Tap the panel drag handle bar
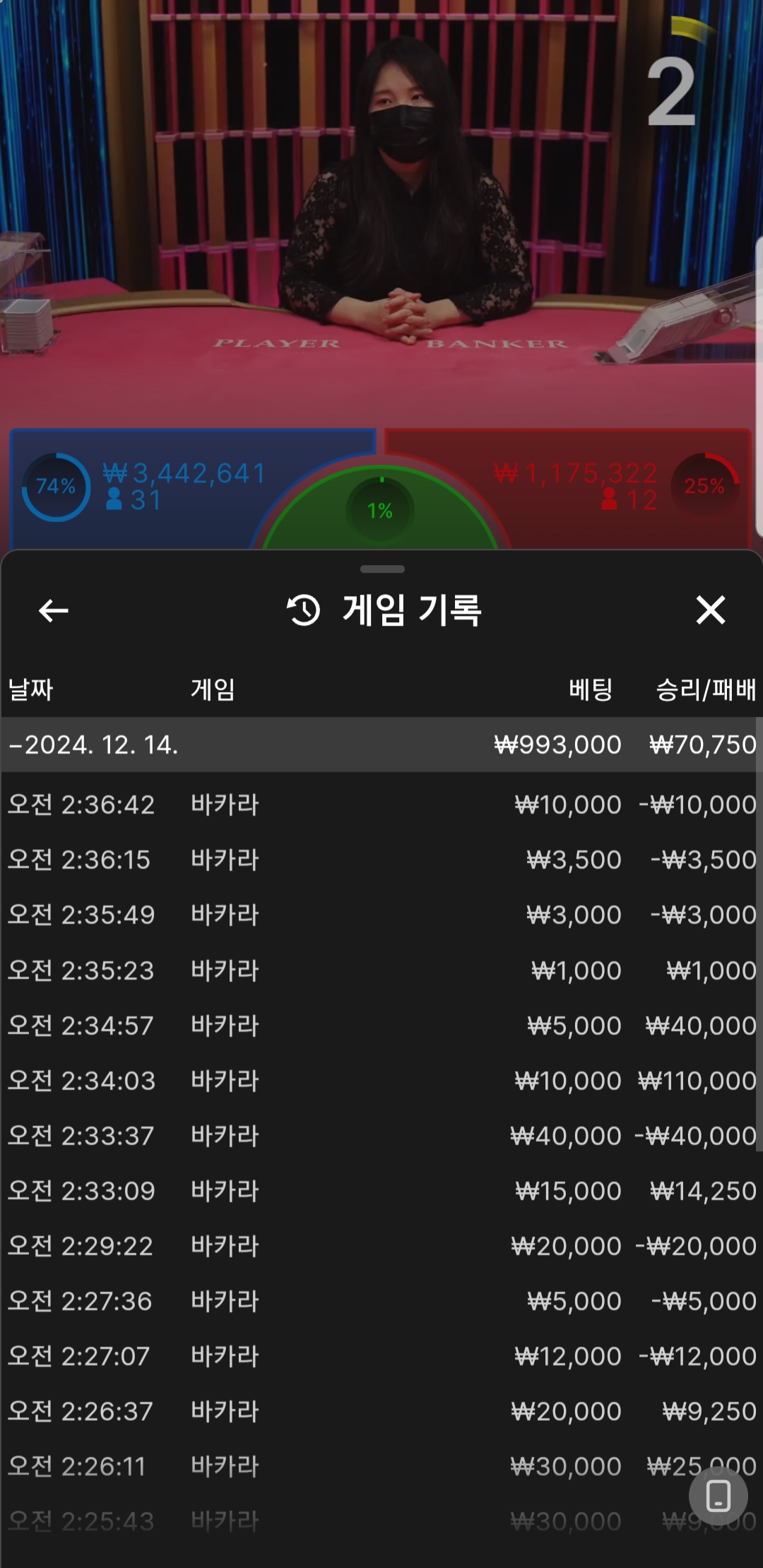The width and height of the screenshot is (763, 1568). coord(382,569)
